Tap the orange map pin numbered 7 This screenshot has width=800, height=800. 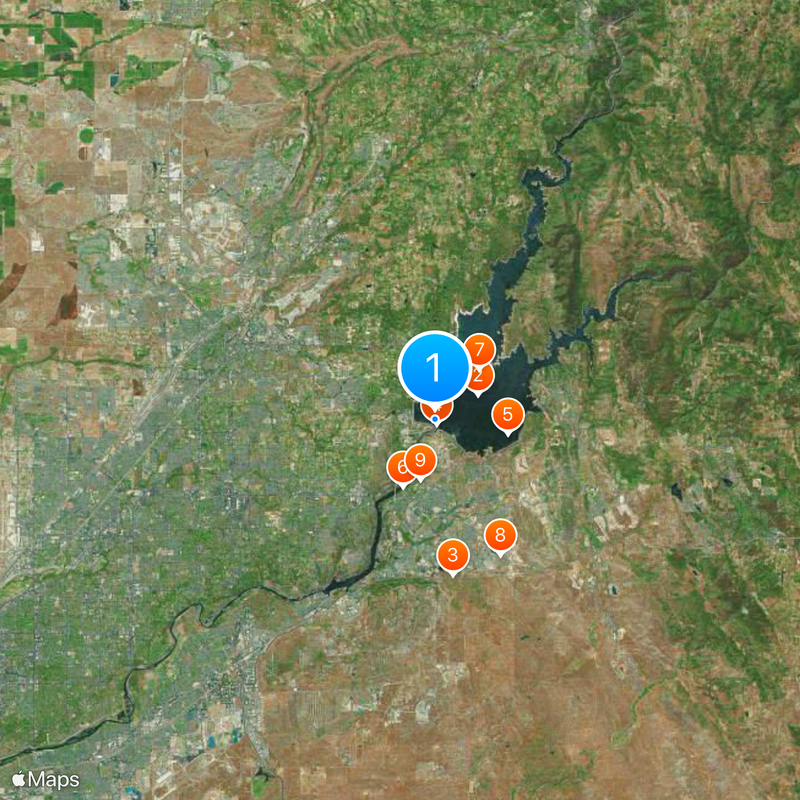tap(480, 350)
